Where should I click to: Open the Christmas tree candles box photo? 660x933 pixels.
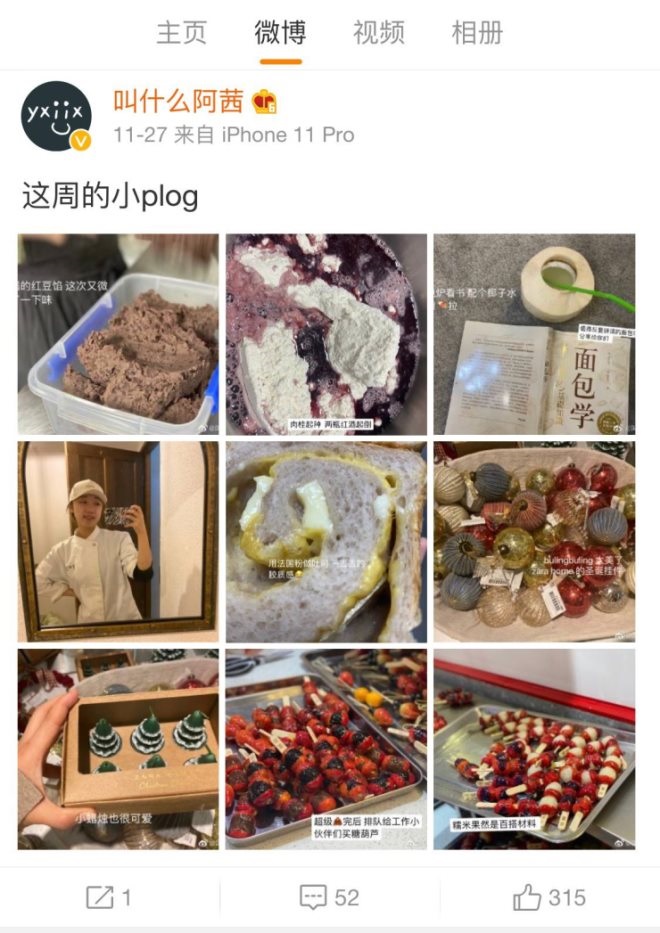(x=118, y=749)
